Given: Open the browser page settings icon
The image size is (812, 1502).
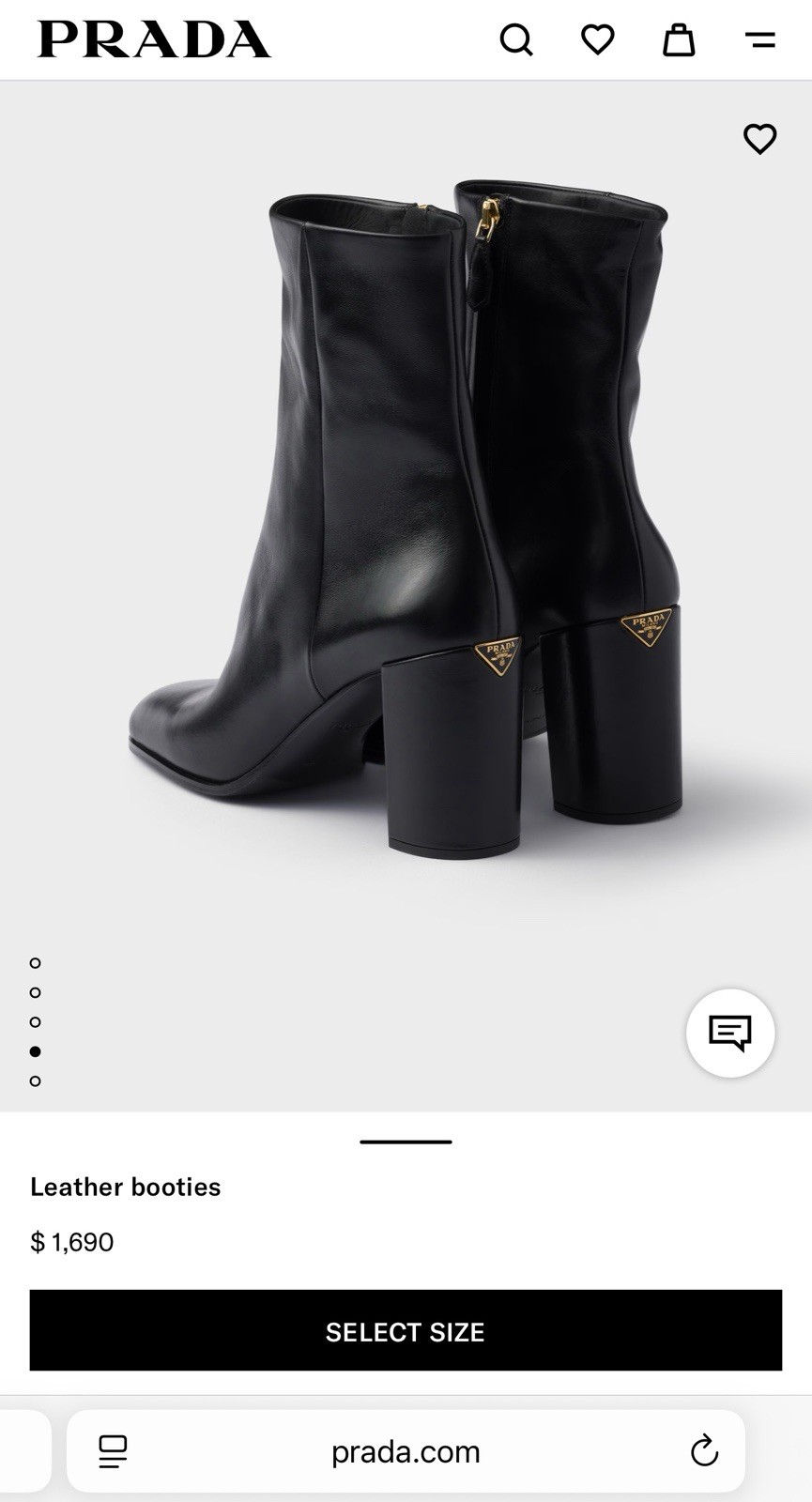Looking at the screenshot, I should click(x=113, y=1451).
